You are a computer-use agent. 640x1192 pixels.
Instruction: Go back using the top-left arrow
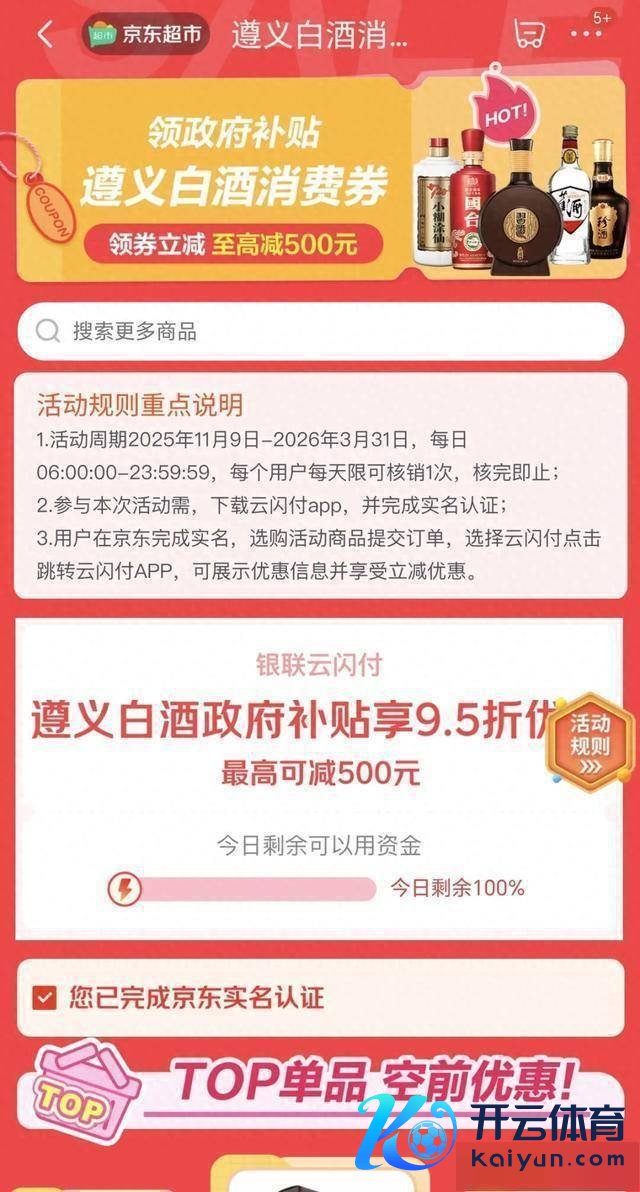(x=44, y=34)
